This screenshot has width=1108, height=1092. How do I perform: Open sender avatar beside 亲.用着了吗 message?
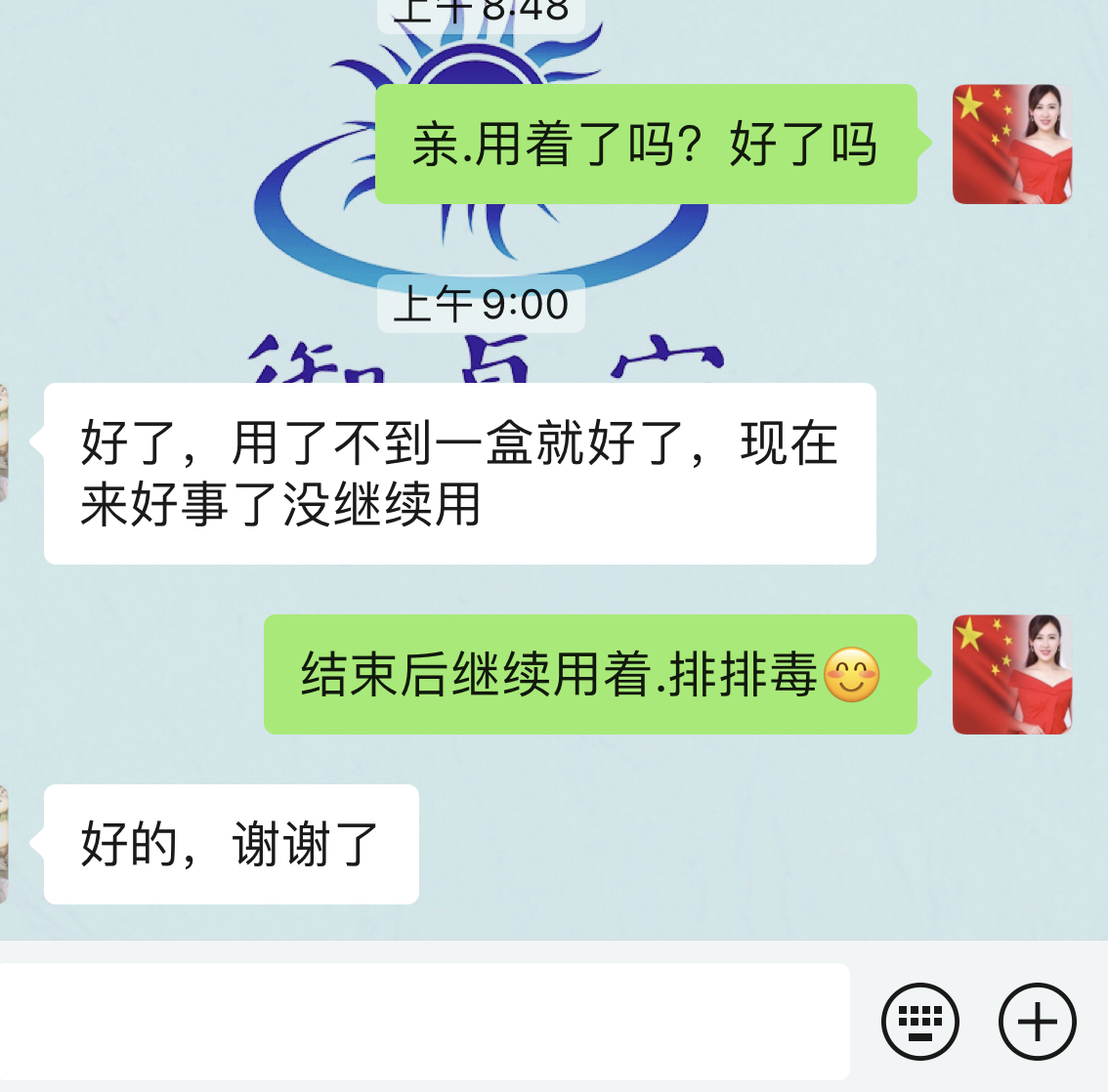tap(1012, 145)
